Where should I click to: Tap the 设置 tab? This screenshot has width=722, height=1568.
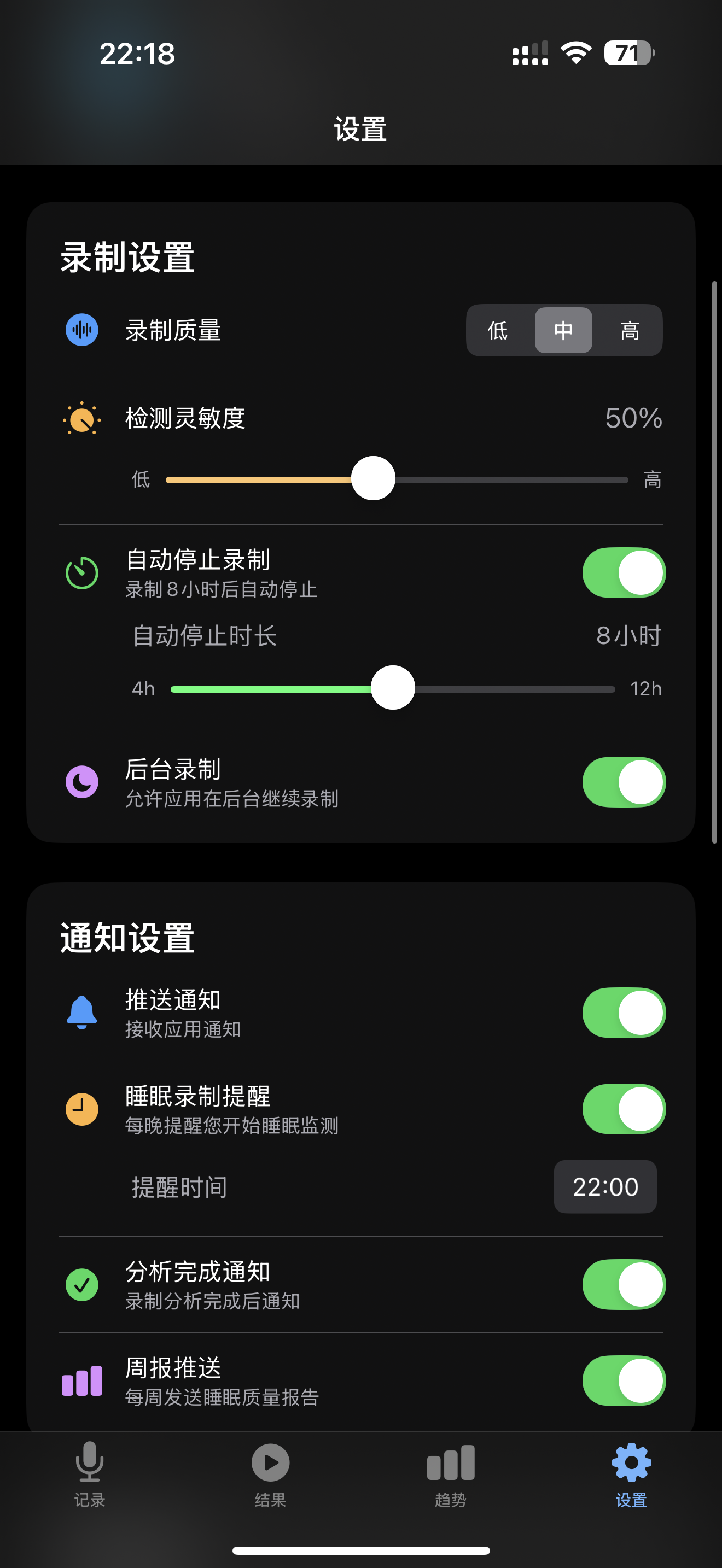[x=631, y=1473]
